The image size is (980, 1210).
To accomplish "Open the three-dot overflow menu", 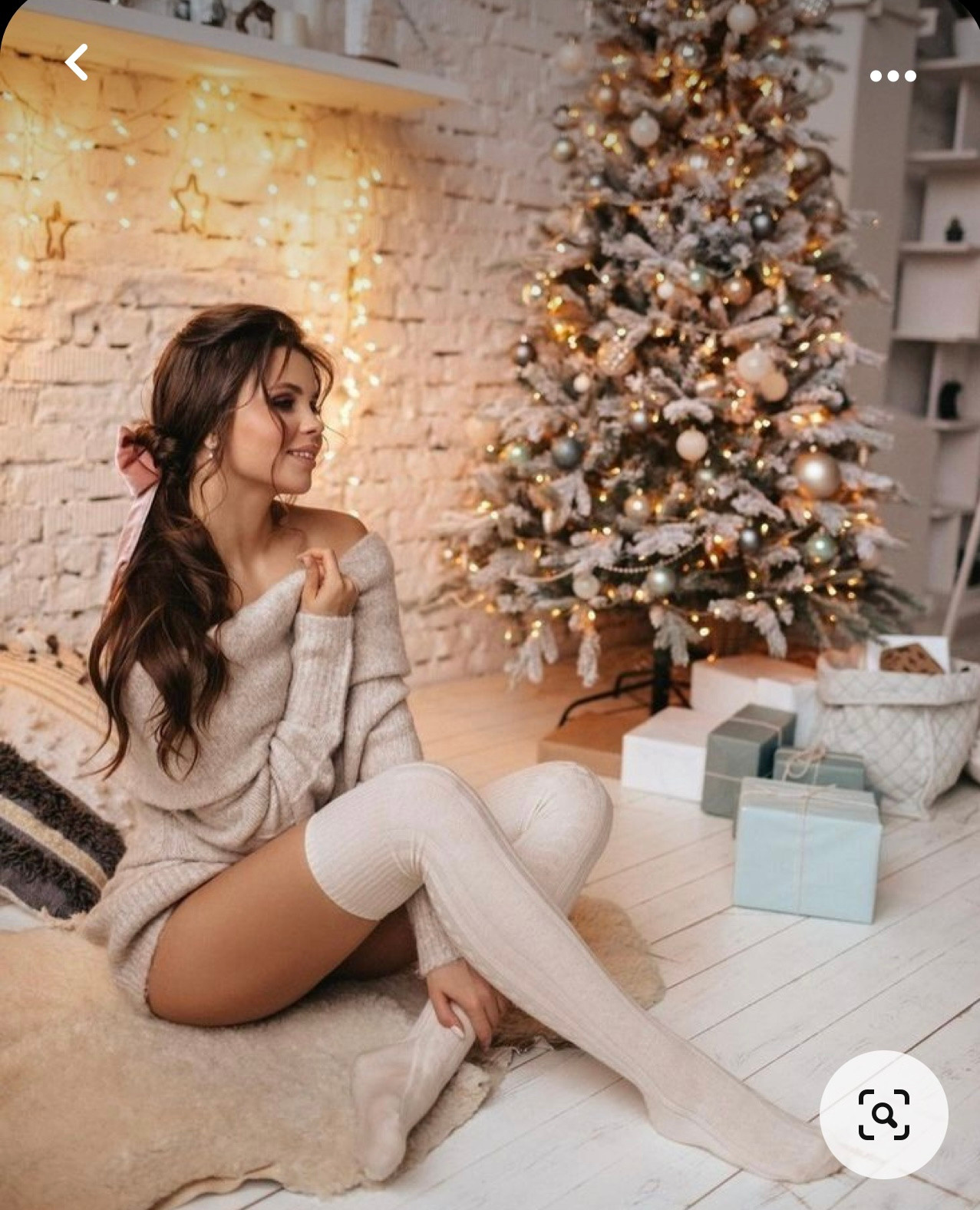I will (x=893, y=76).
